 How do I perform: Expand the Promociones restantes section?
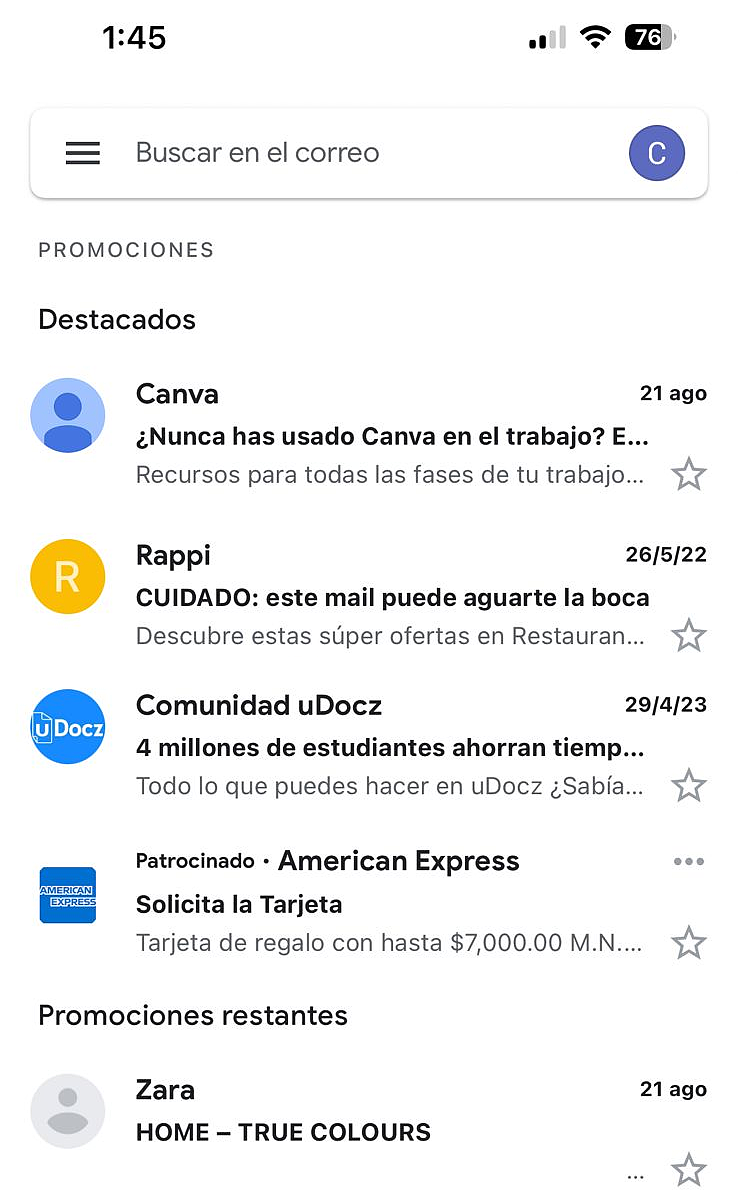(x=192, y=1015)
